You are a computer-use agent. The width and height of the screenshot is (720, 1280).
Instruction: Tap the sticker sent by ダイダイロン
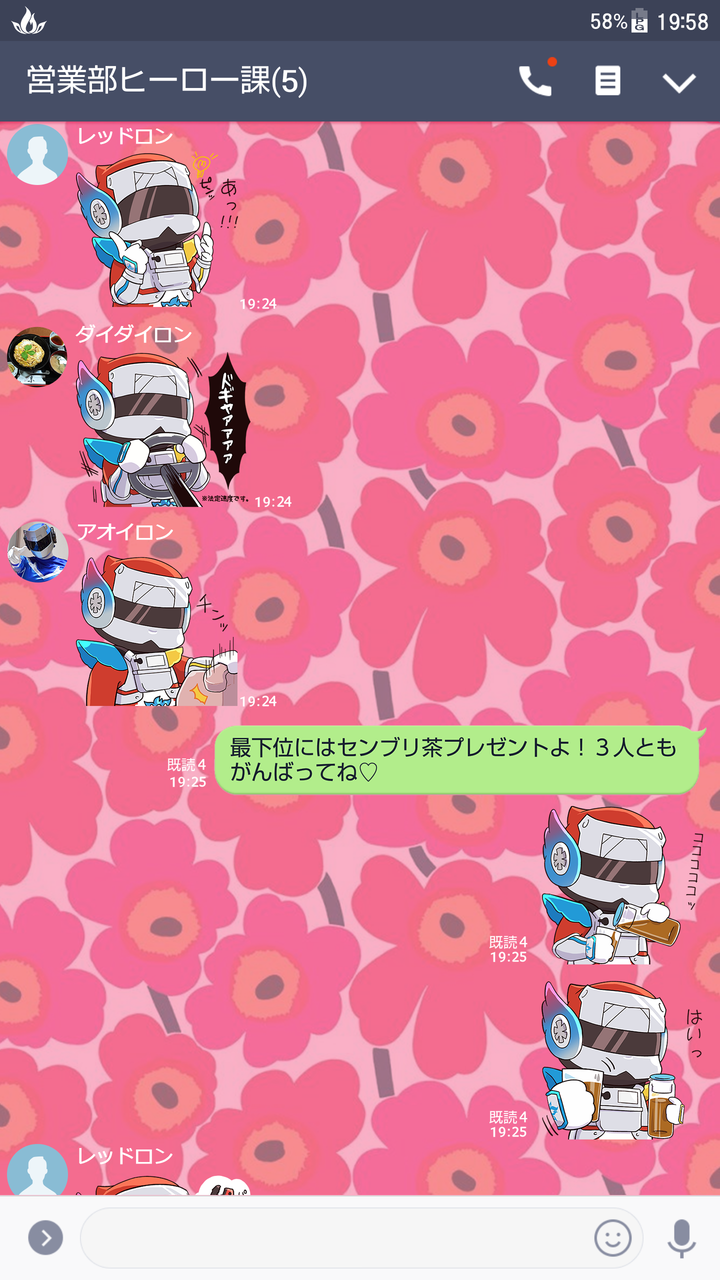pyautogui.click(x=160, y=427)
